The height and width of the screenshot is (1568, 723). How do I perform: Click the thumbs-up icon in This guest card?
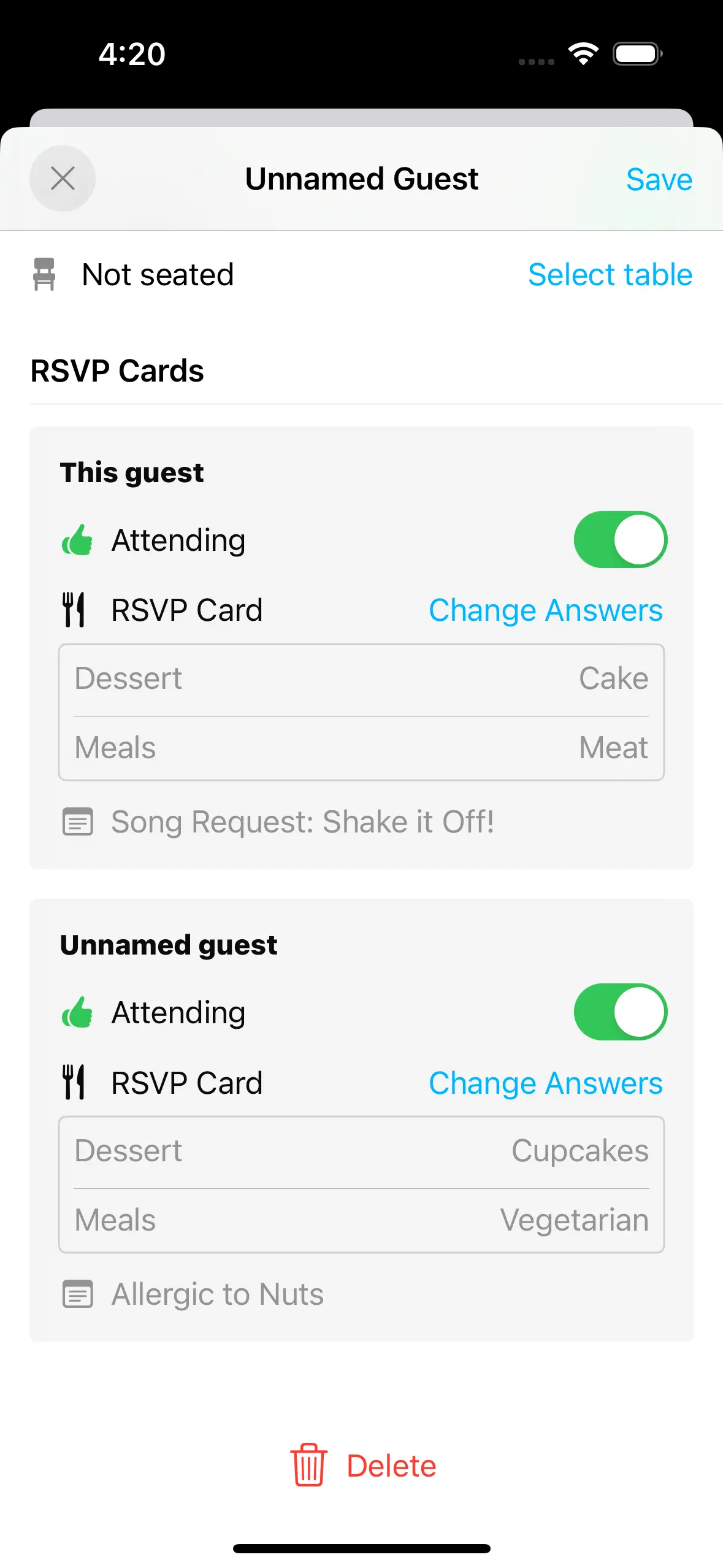click(76, 540)
